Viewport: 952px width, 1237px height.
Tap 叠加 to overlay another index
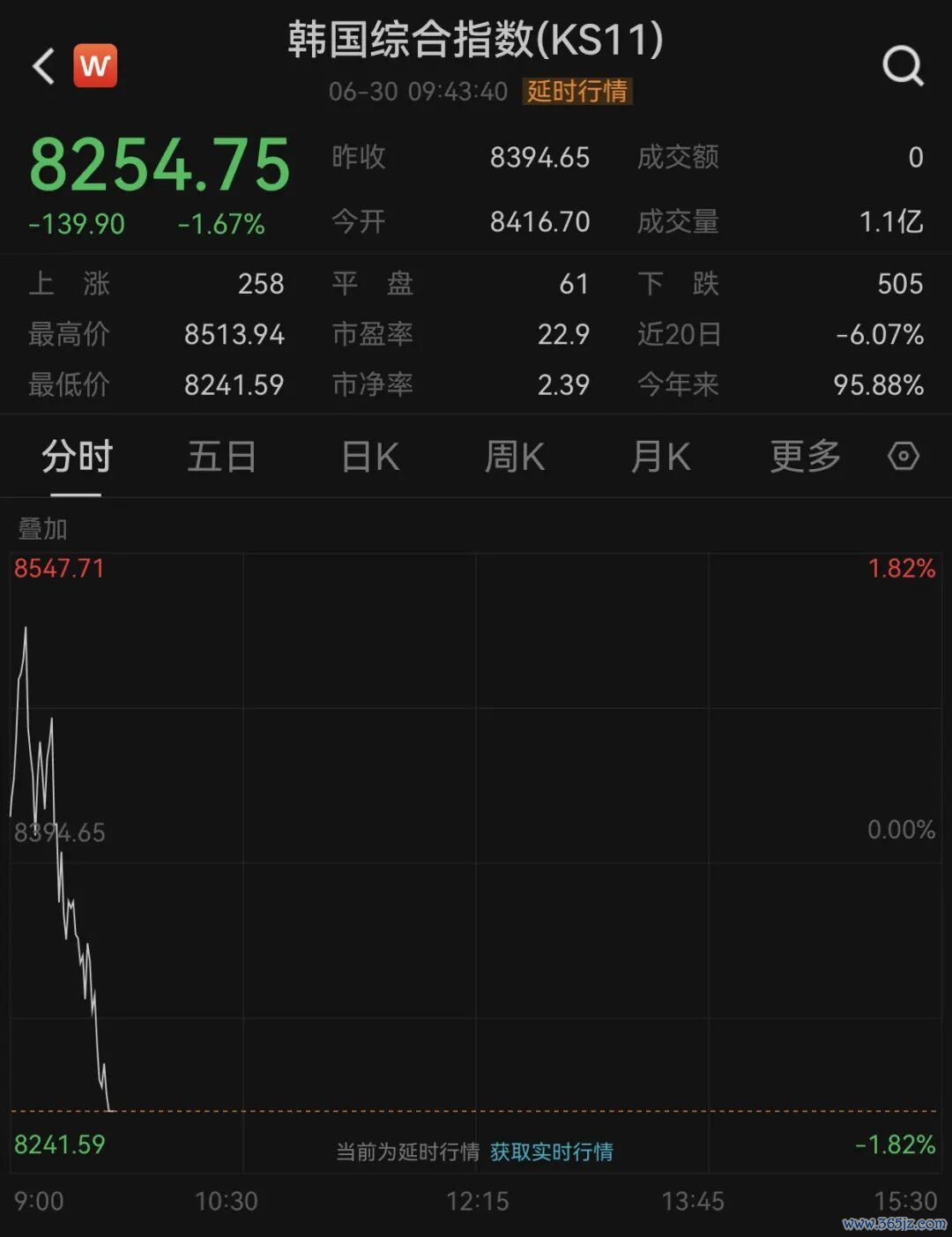tap(42, 529)
